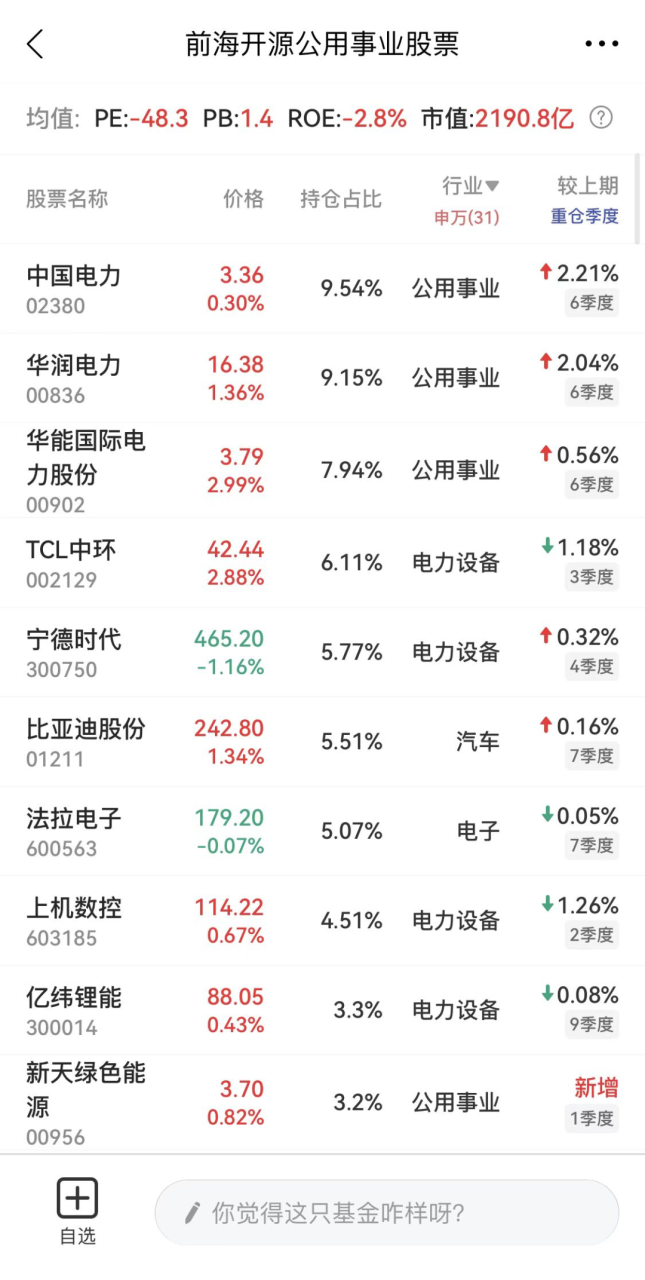645x1280 pixels.
Task: Open the 行业 dropdown filter
Action: click(x=470, y=186)
